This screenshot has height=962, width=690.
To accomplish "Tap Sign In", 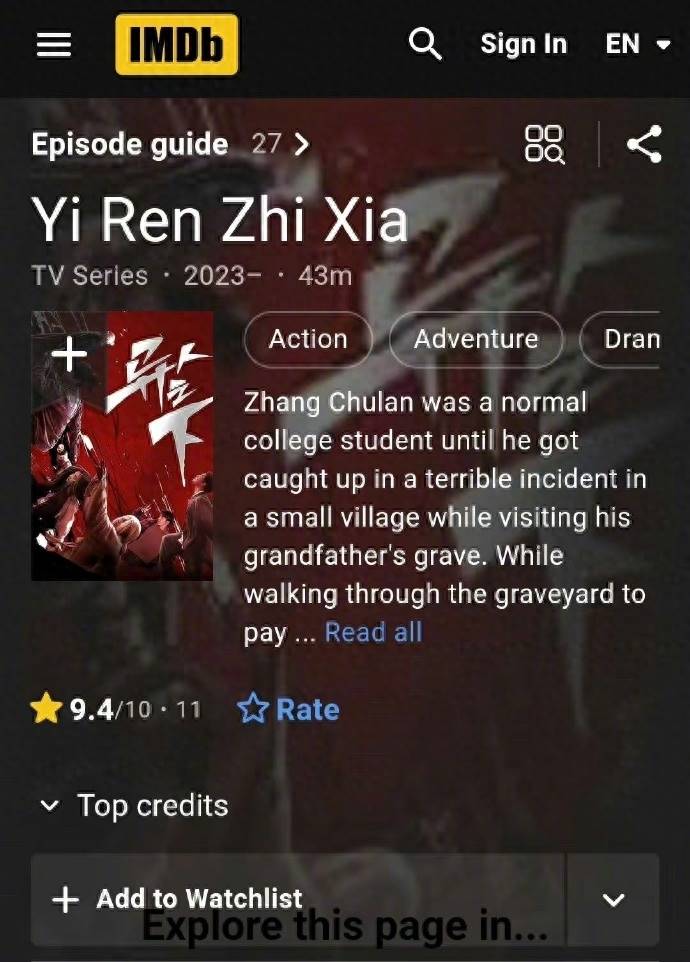I will (523, 45).
